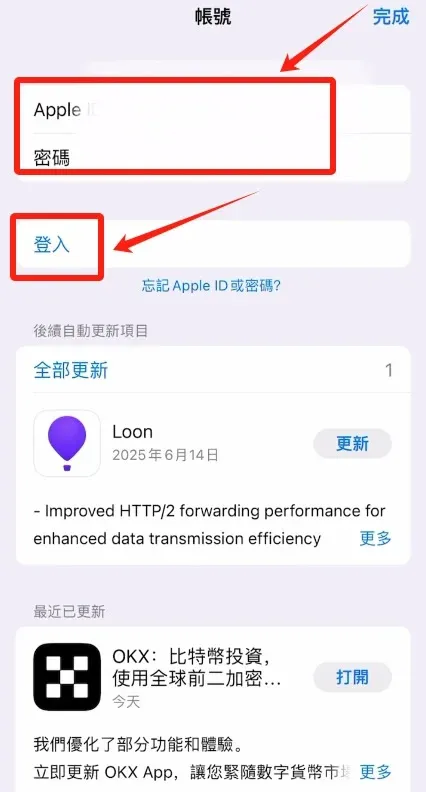Open the 忘記 Apple ID 或密碼 link
426x792 pixels.
[x=211, y=286]
